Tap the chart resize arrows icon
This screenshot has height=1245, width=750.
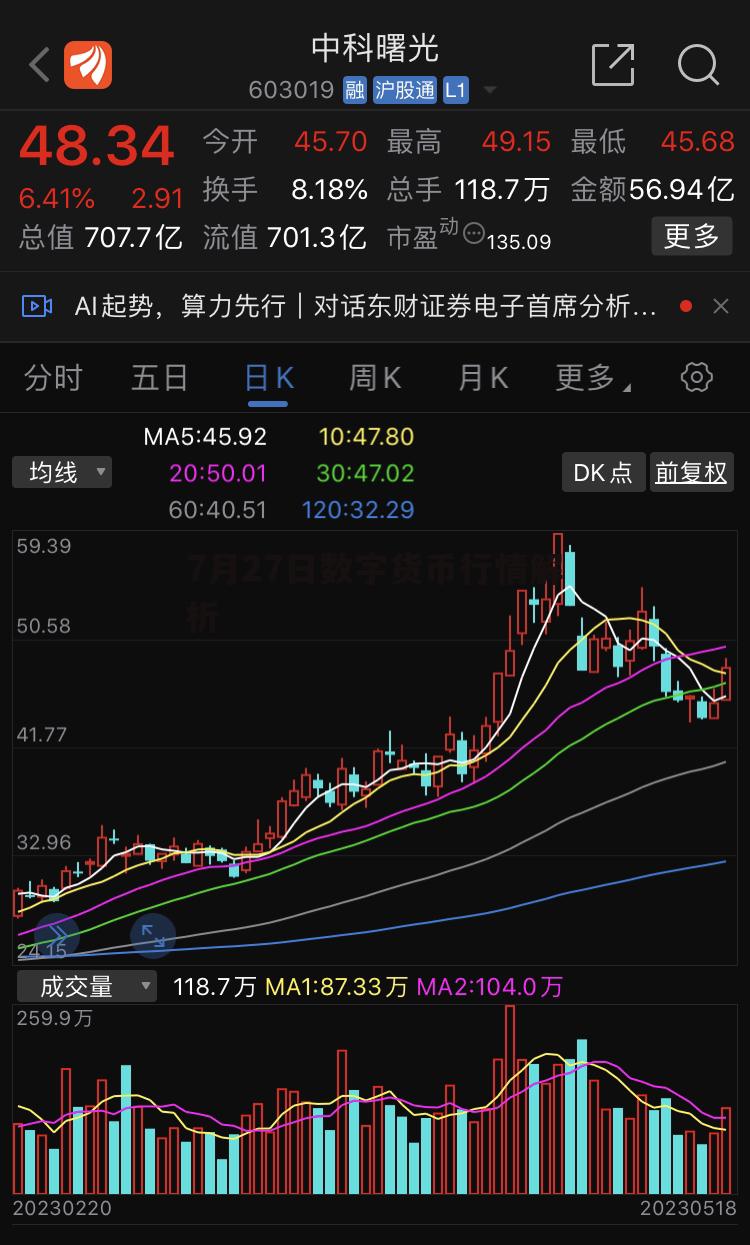point(153,936)
